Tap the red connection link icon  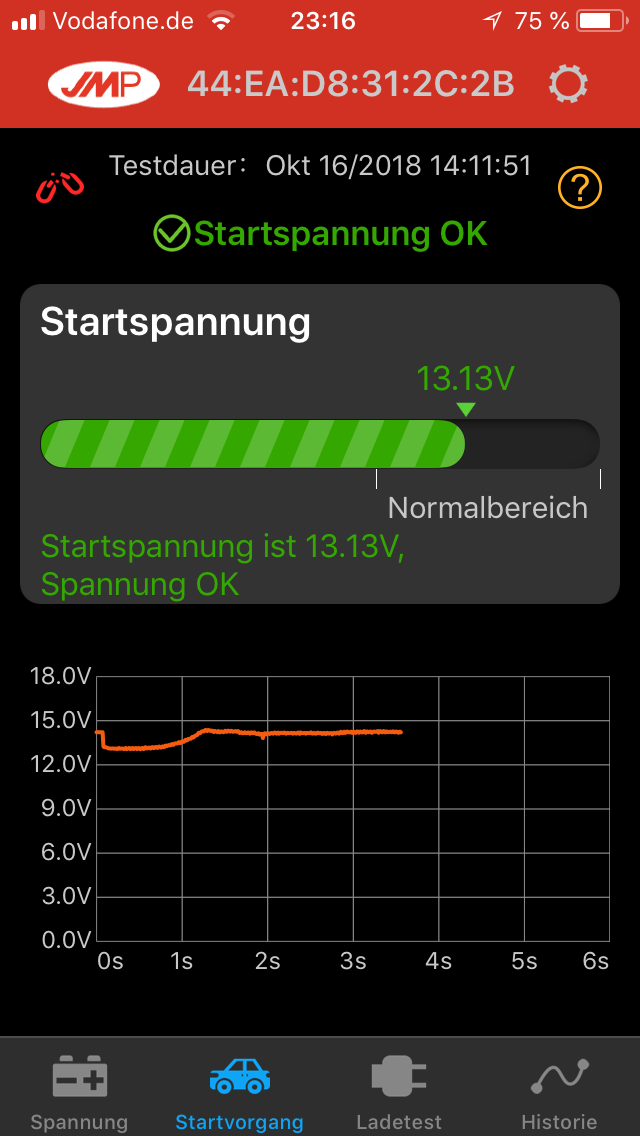point(59,185)
